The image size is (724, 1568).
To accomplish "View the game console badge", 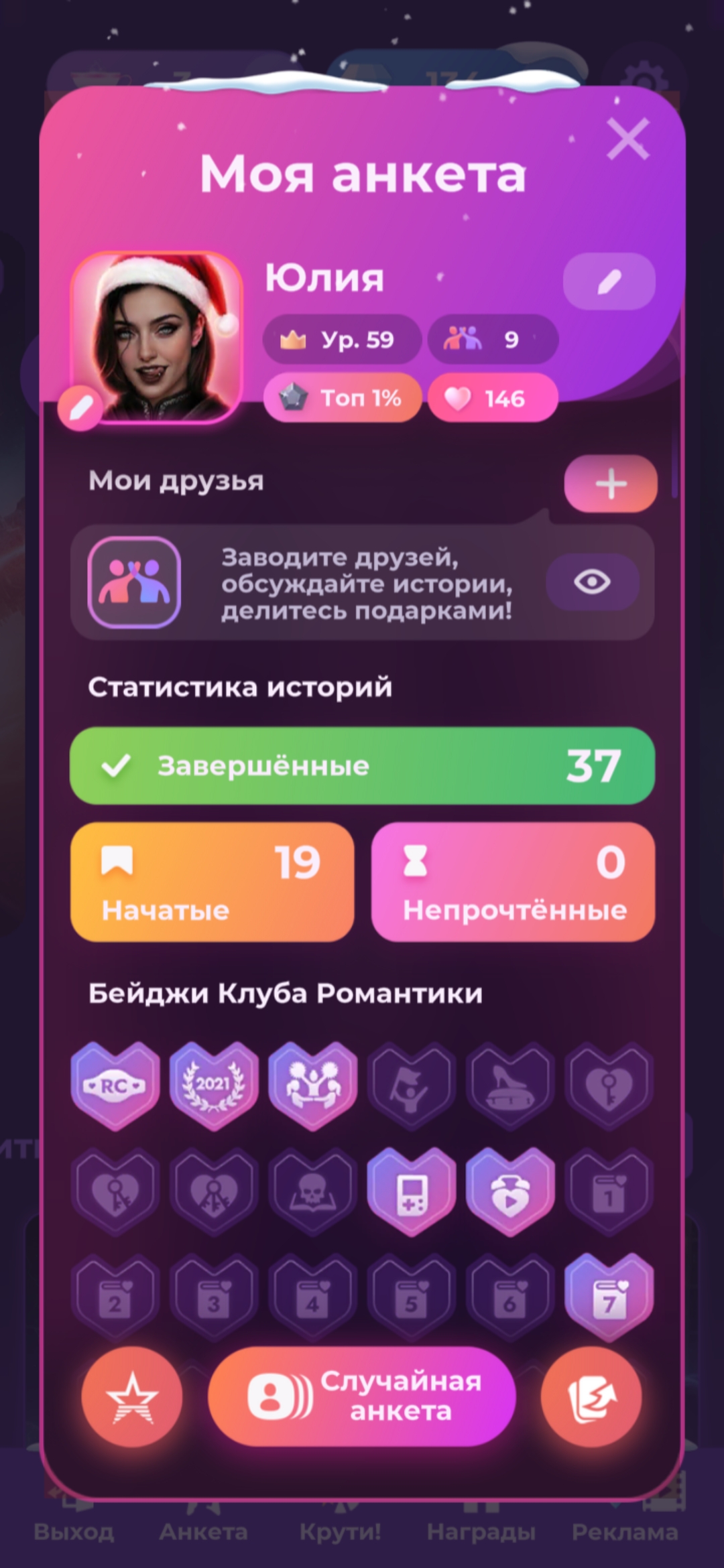I will point(412,1191).
